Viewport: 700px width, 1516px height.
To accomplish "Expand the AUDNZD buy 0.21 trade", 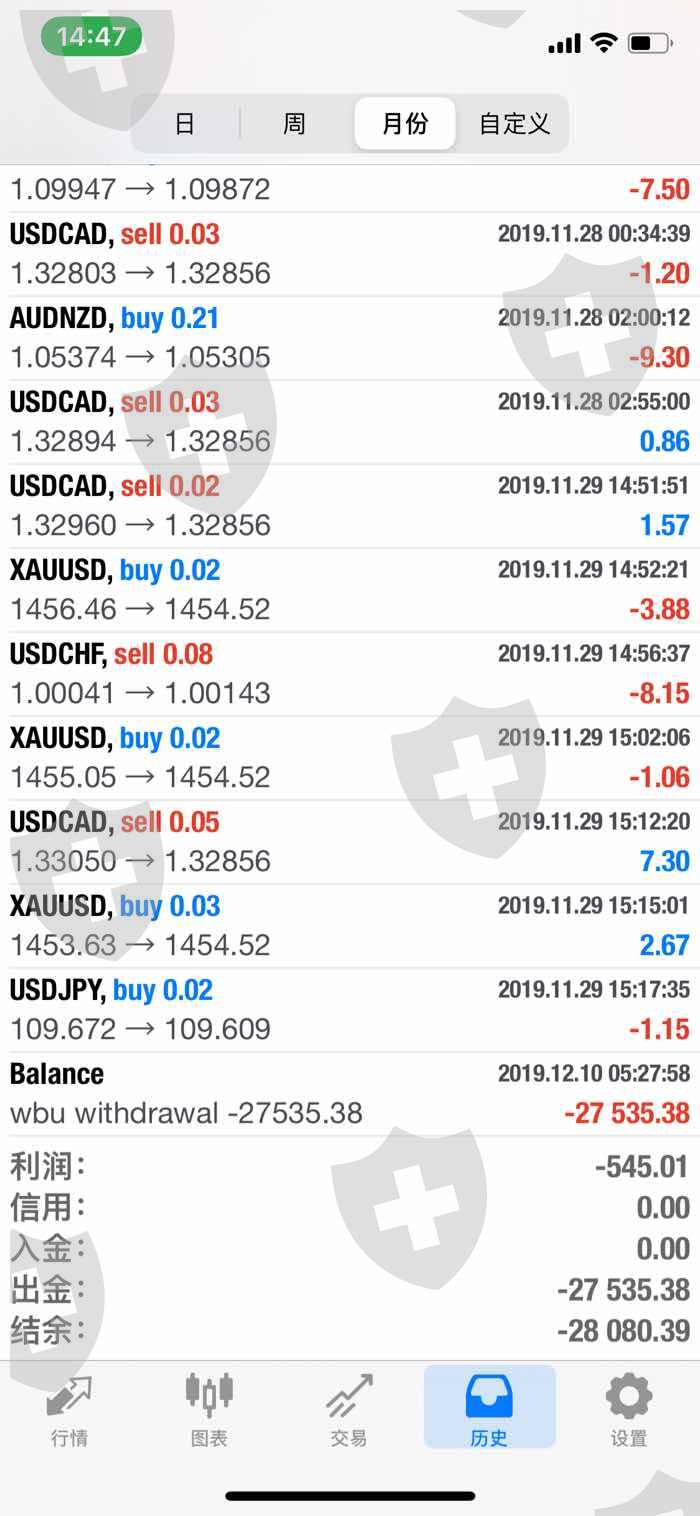I will (350, 338).
